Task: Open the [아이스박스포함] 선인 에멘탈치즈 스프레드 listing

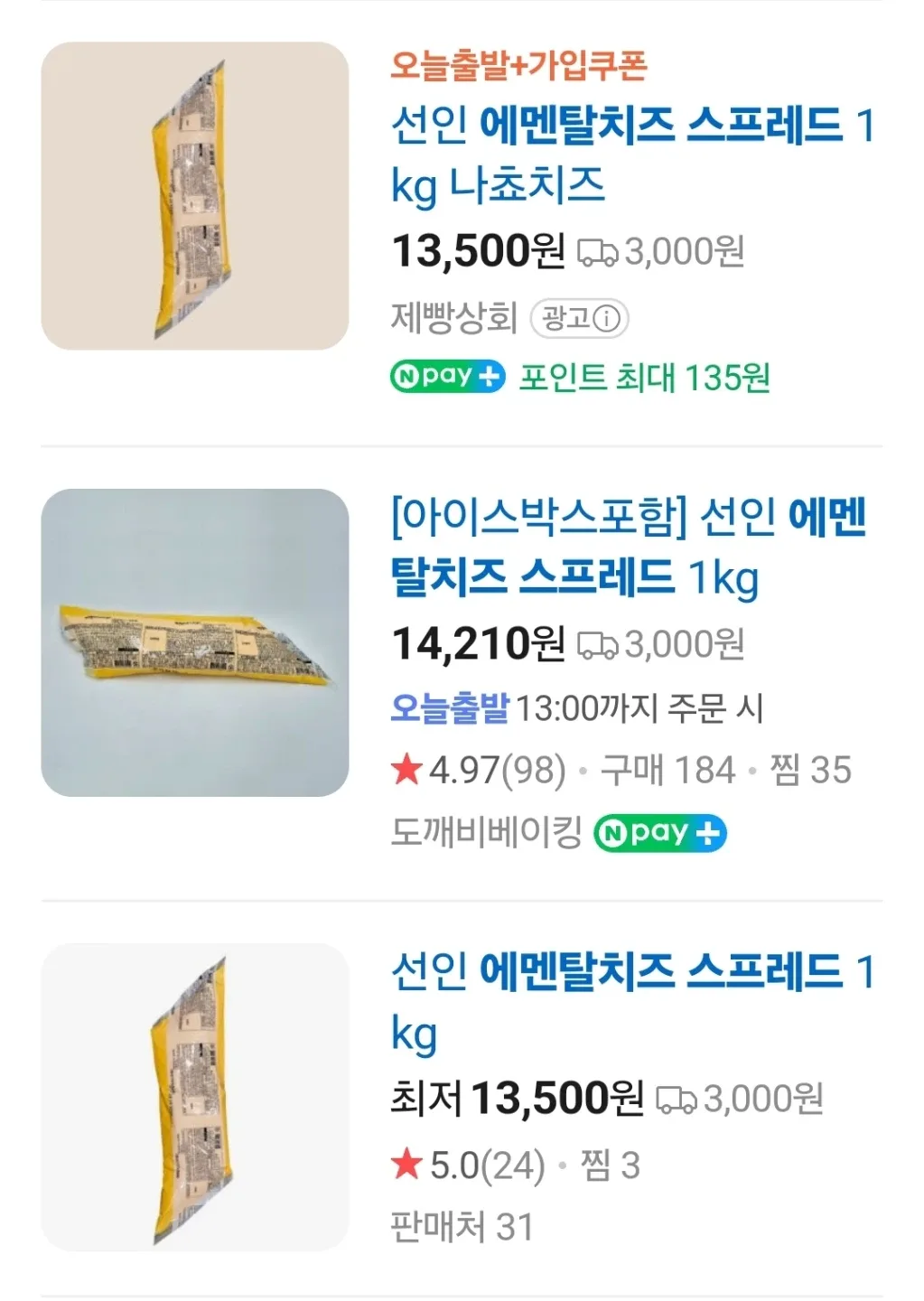Action: (x=628, y=547)
